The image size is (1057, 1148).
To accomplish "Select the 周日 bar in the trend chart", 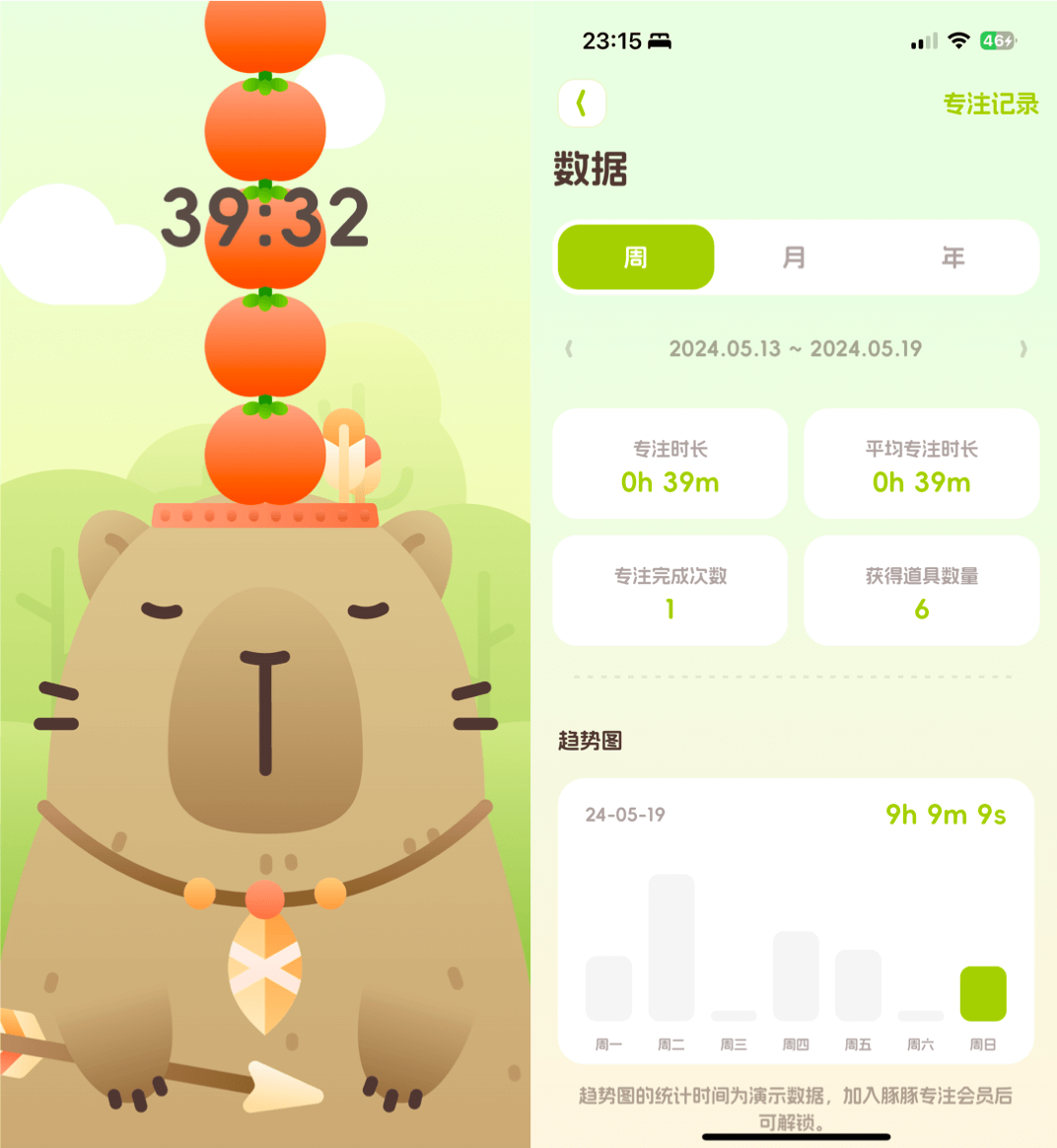I will coord(982,993).
